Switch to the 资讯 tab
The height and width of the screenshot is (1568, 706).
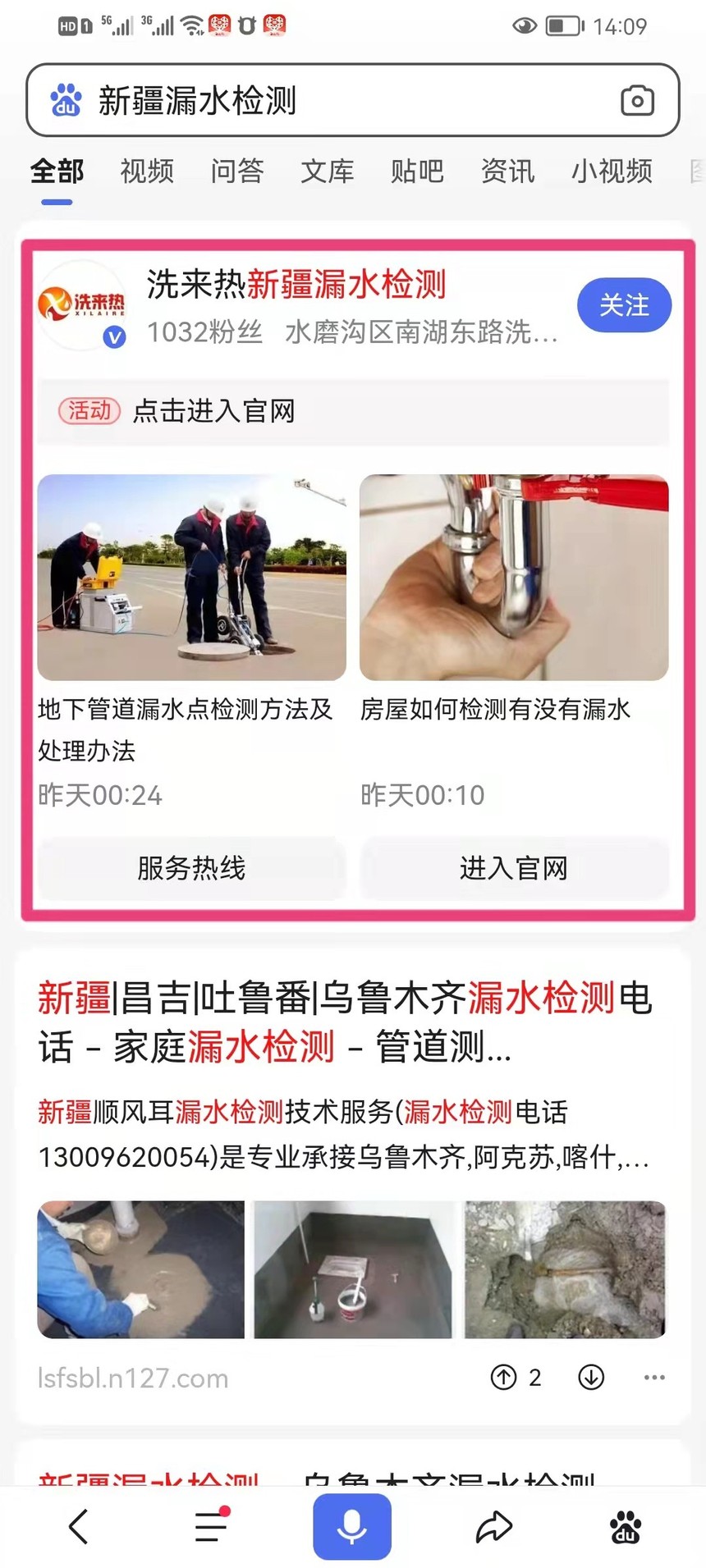[508, 171]
